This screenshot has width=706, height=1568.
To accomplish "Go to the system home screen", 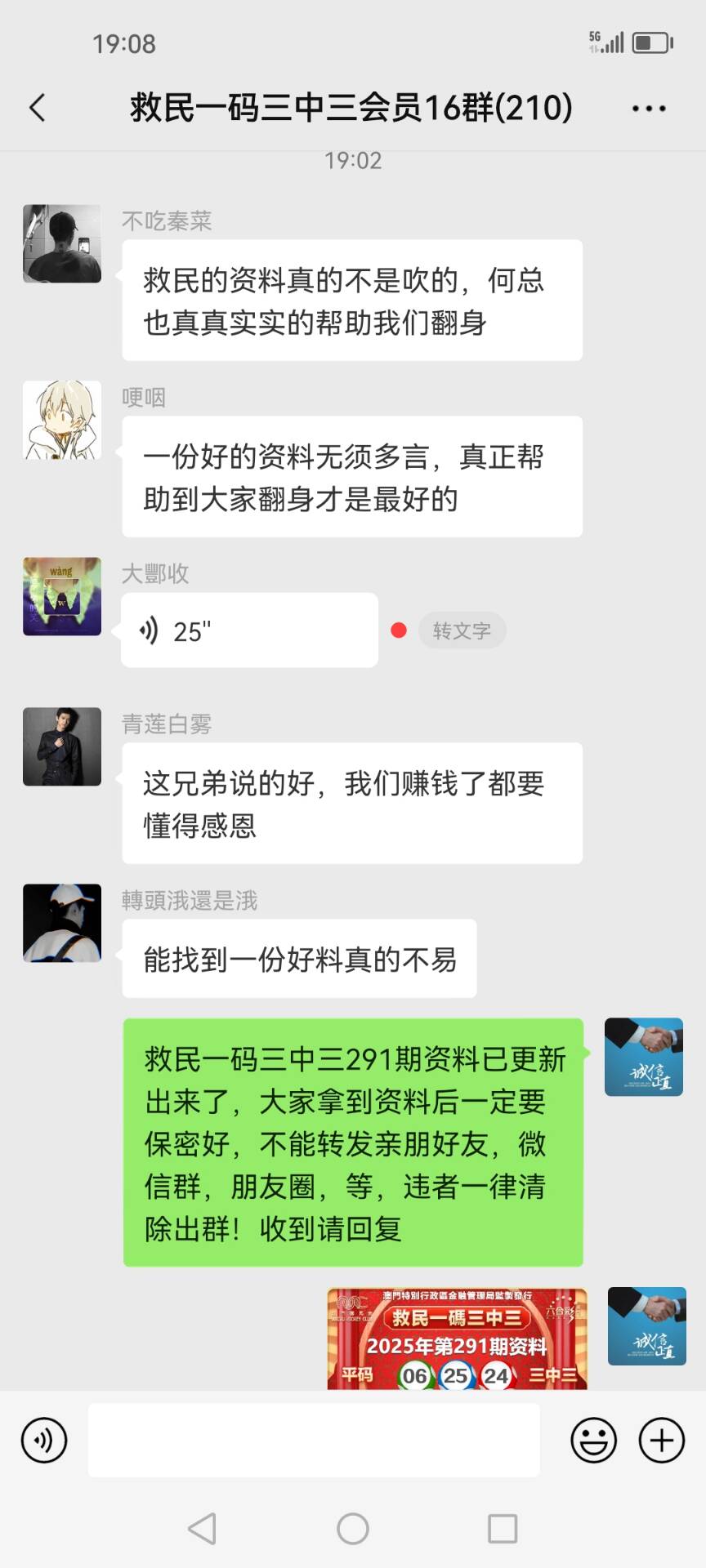I will pos(353,1528).
